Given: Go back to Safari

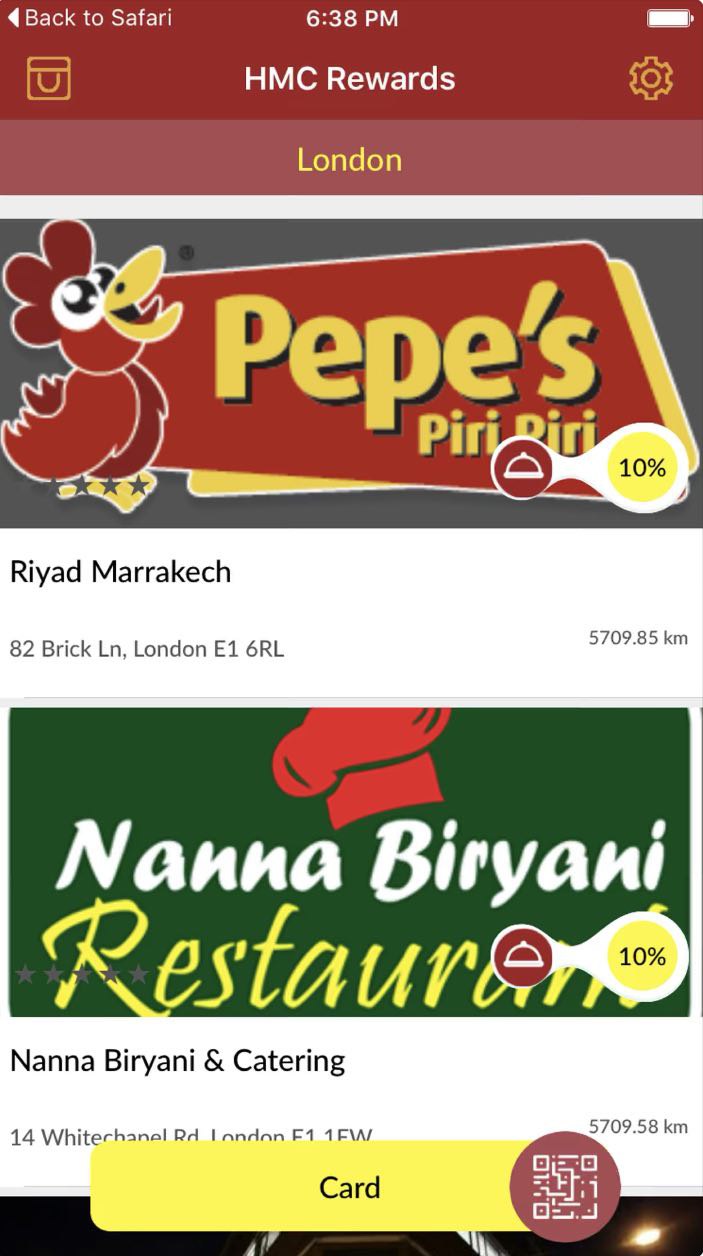Looking at the screenshot, I should pyautogui.click(x=90, y=18).
